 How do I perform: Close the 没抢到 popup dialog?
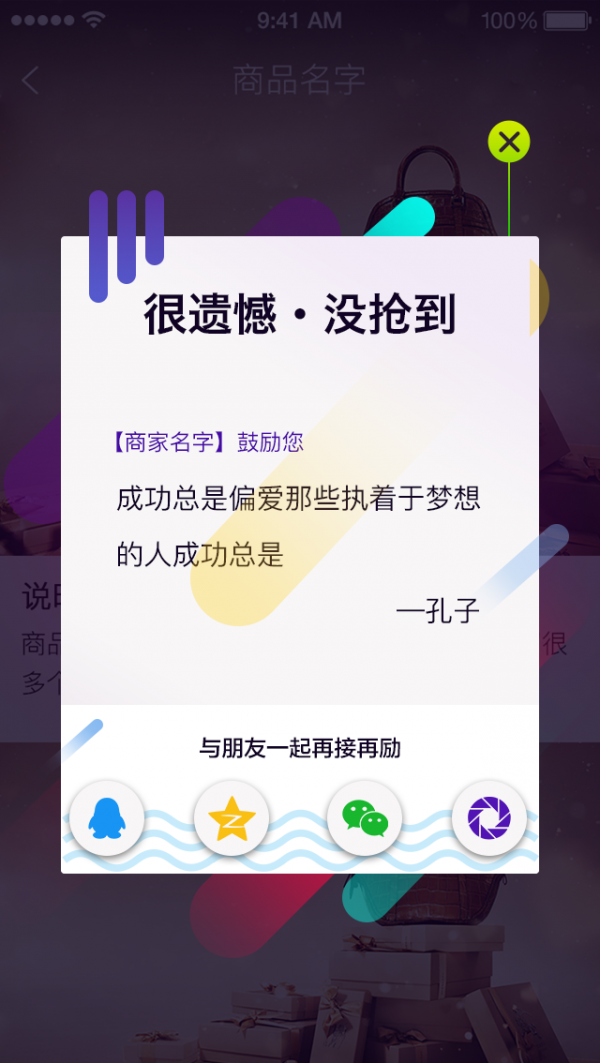pyautogui.click(x=509, y=142)
